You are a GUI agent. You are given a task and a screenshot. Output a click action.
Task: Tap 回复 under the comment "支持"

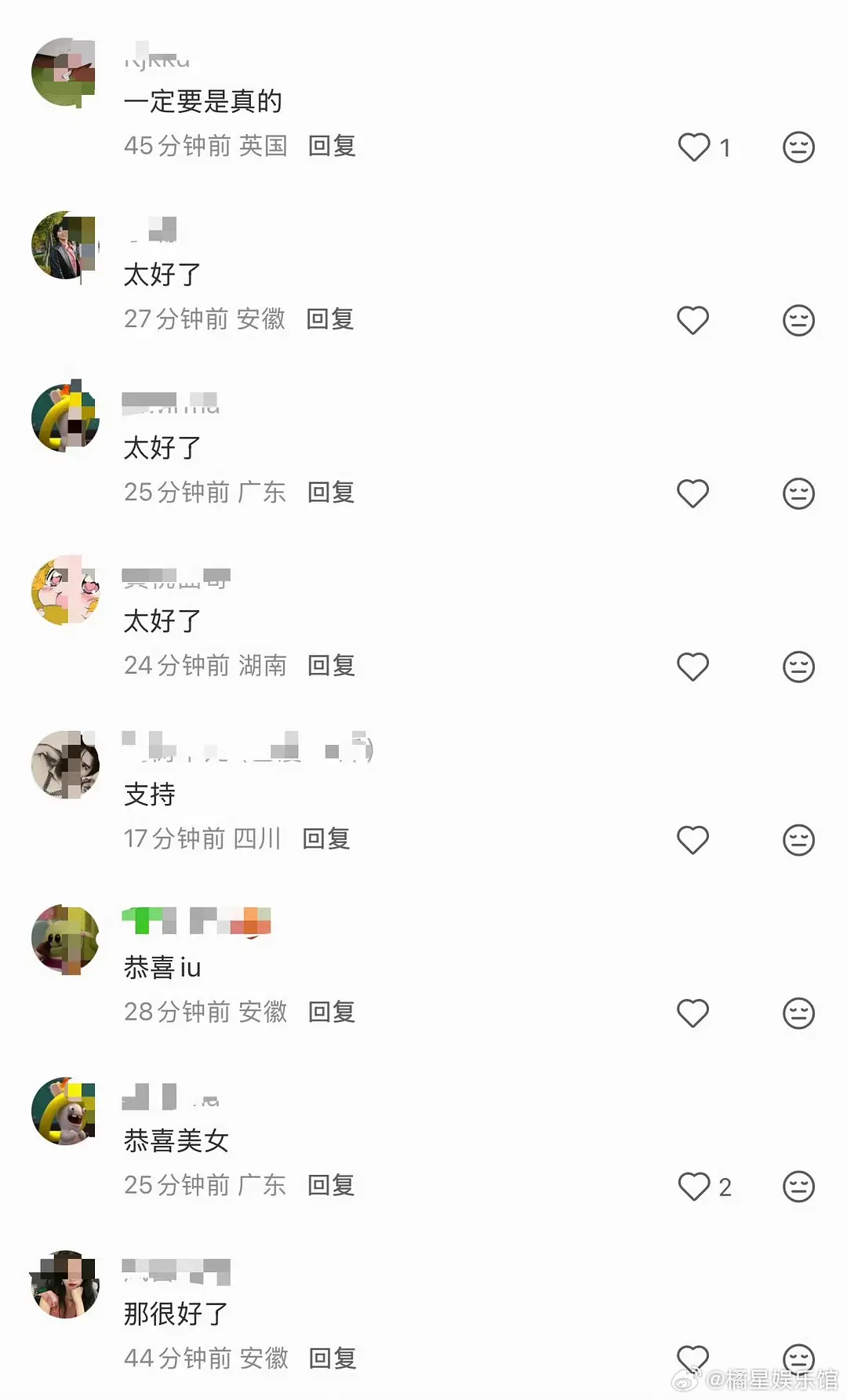pyautogui.click(x=327, y=838)
